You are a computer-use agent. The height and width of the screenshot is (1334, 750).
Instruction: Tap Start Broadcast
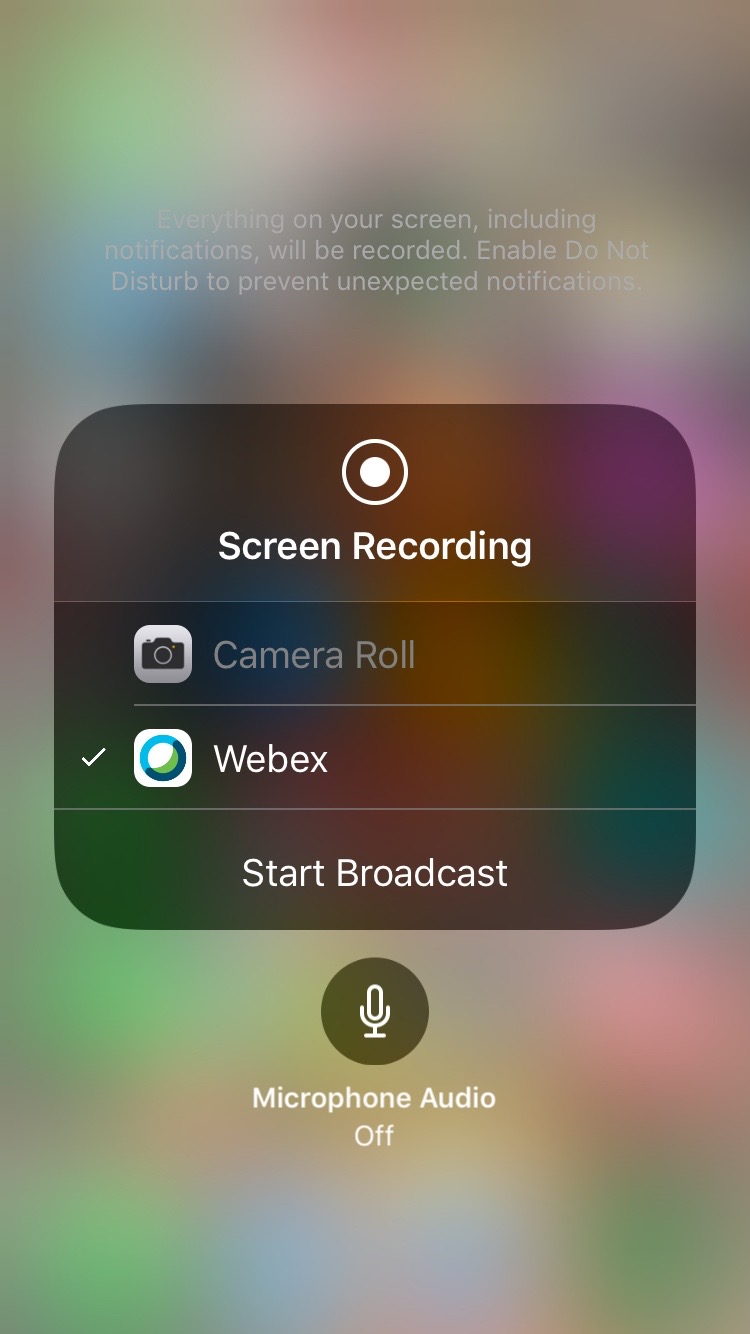click(374, 872)
